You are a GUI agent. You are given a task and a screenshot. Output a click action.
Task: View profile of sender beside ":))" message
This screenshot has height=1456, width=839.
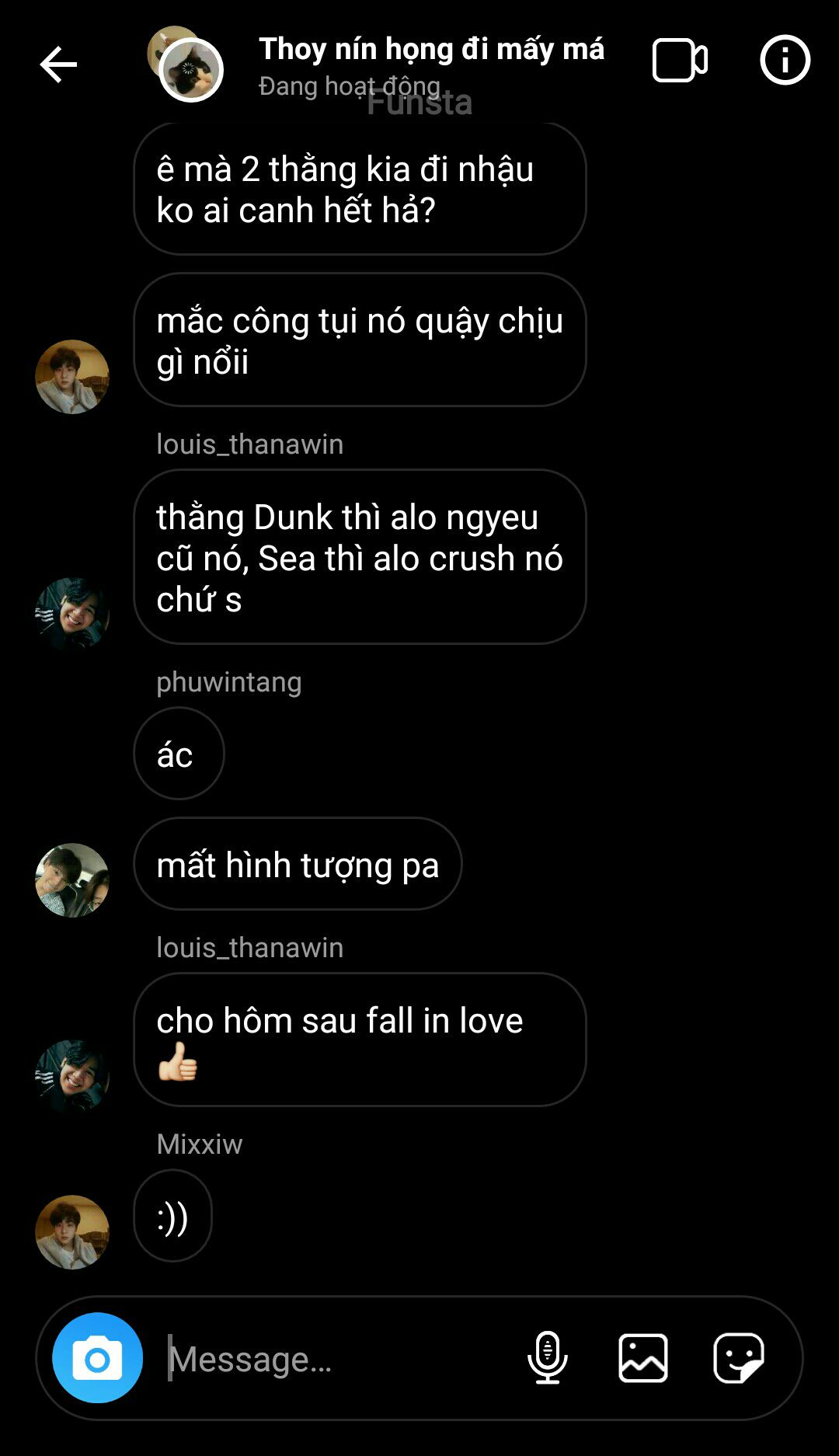click(72, 1231)
